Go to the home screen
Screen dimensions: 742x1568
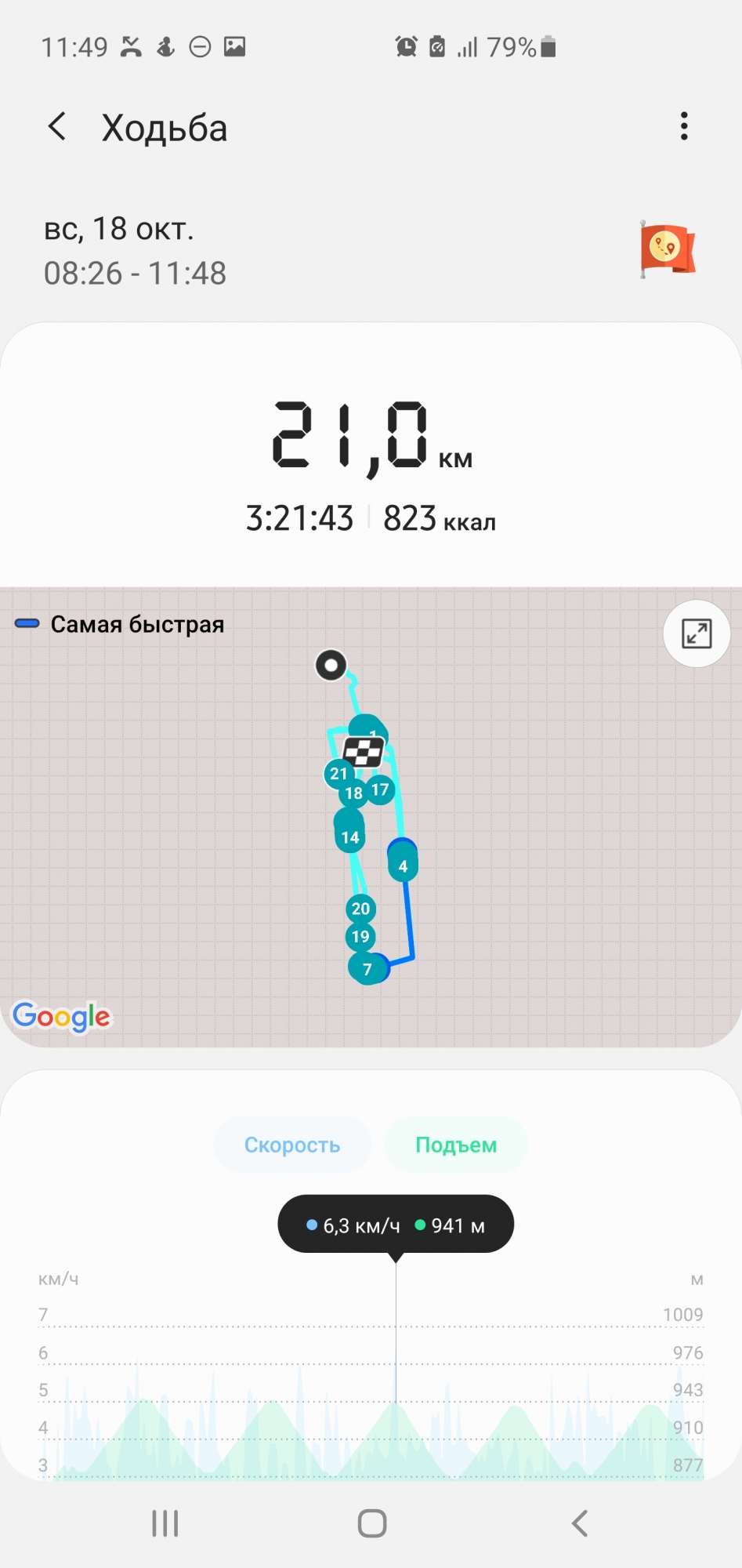(372, 1524)
